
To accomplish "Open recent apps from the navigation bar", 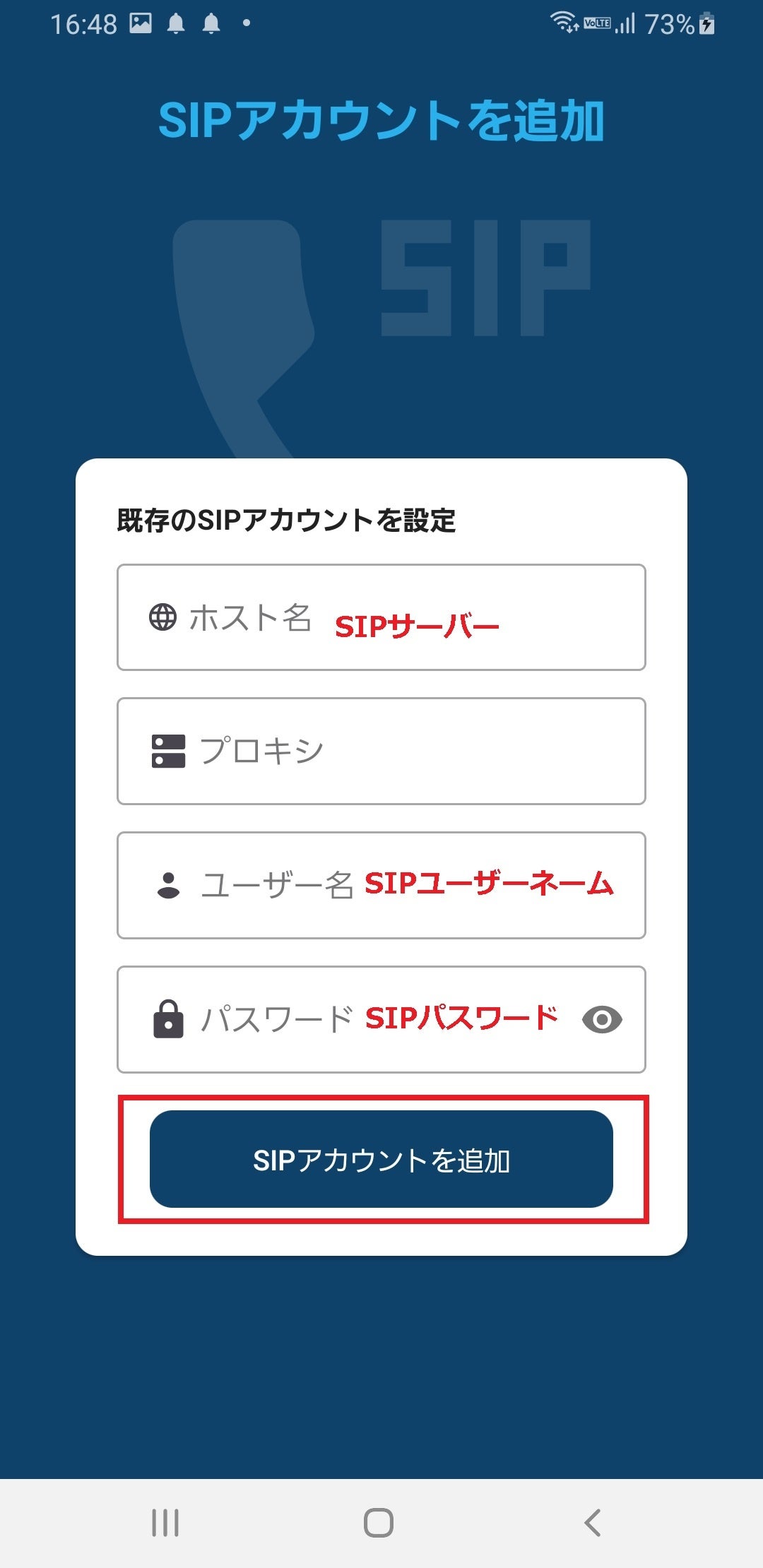I will 165,1523.
